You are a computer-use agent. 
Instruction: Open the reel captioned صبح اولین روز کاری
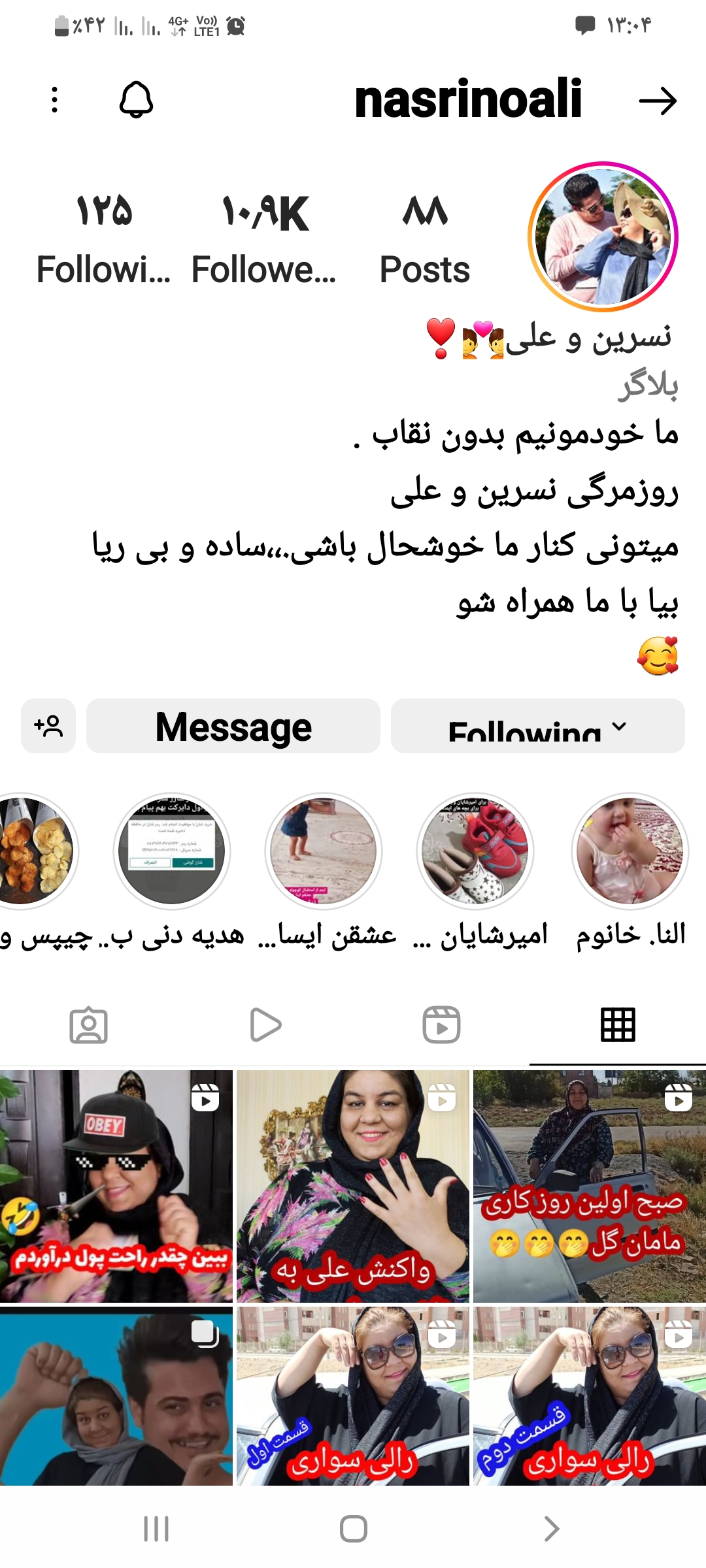(x=589, y=1186)
